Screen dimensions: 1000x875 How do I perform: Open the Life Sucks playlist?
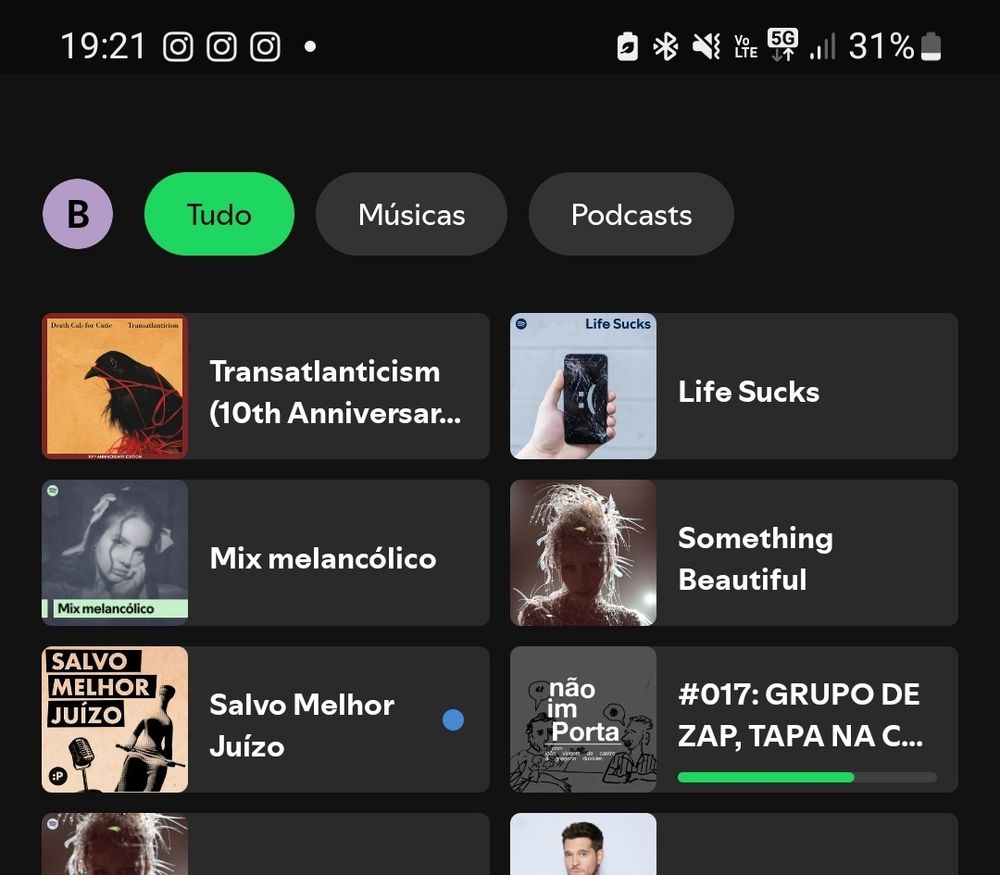click(x=733, y=386)
